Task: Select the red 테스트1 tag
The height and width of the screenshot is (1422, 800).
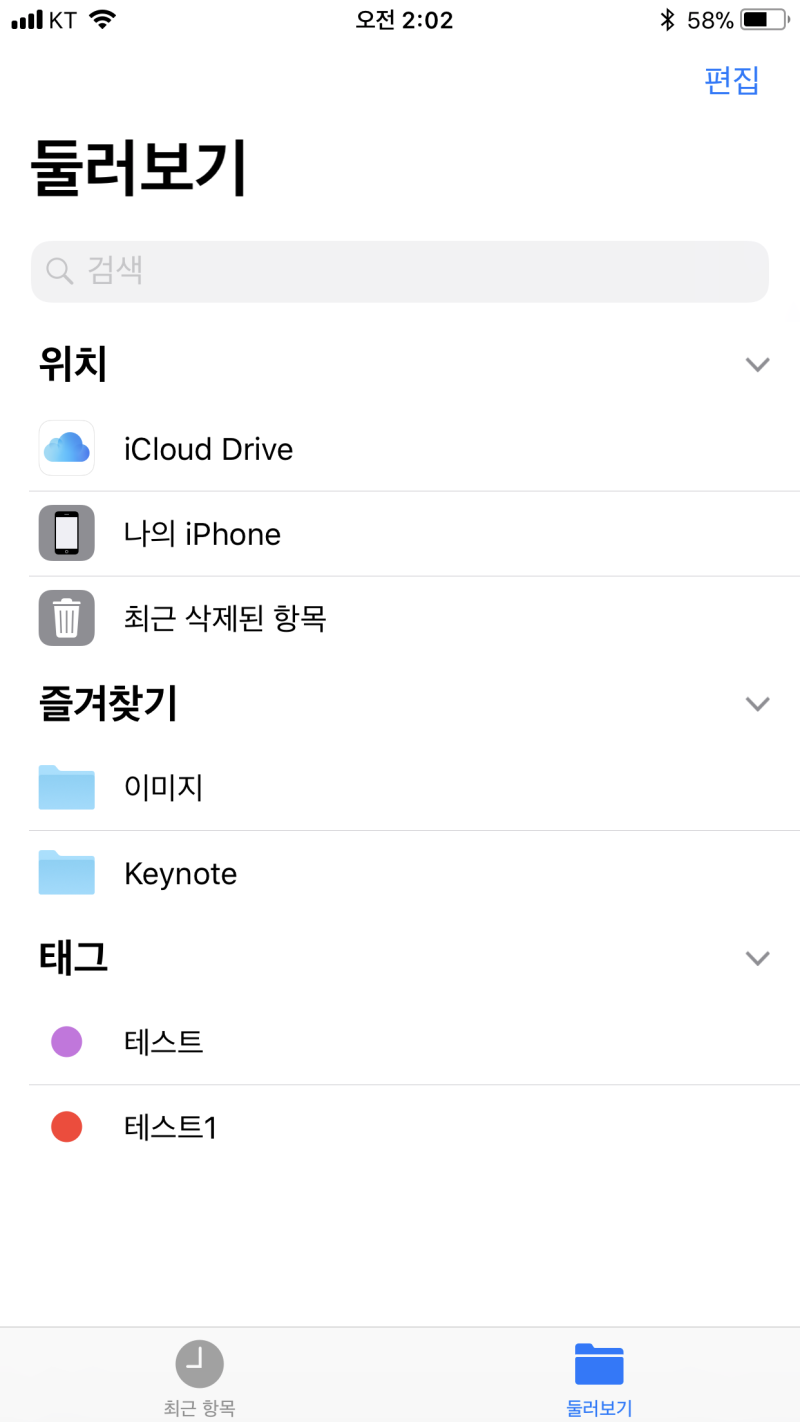Action: (400, 1127)
